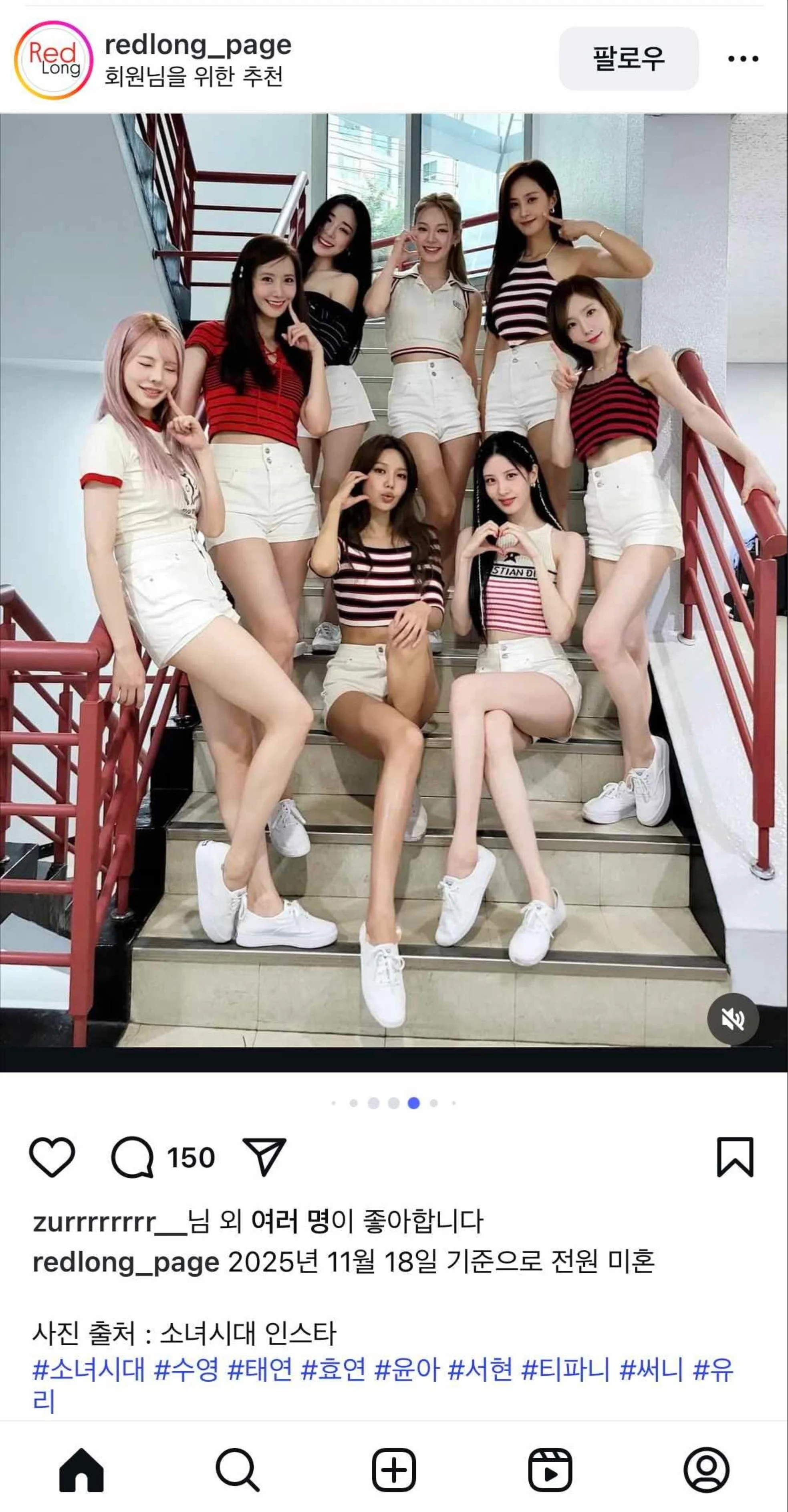This screenshot has height=1512, width=788.
Task: Bookmark this post
Action: 735,1157
